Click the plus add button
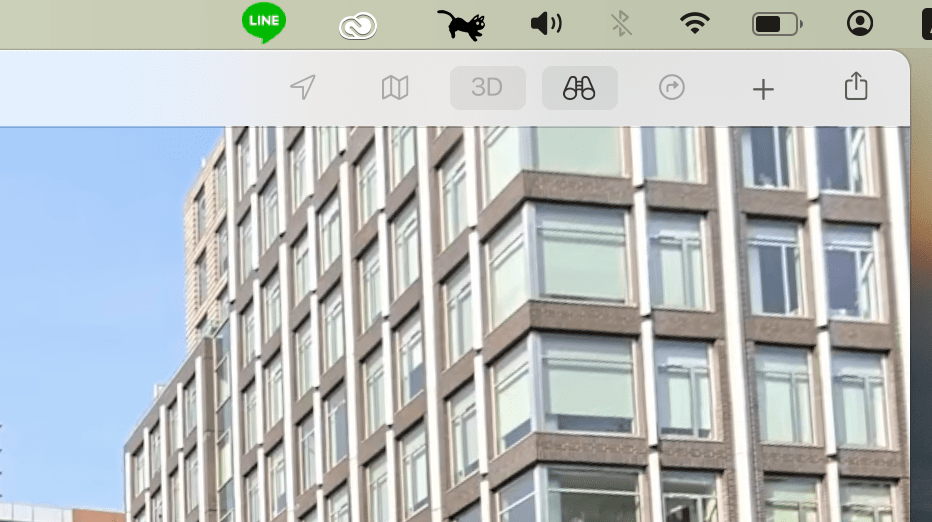Screen dimensions: 932x522 click(x=763, y=89)
